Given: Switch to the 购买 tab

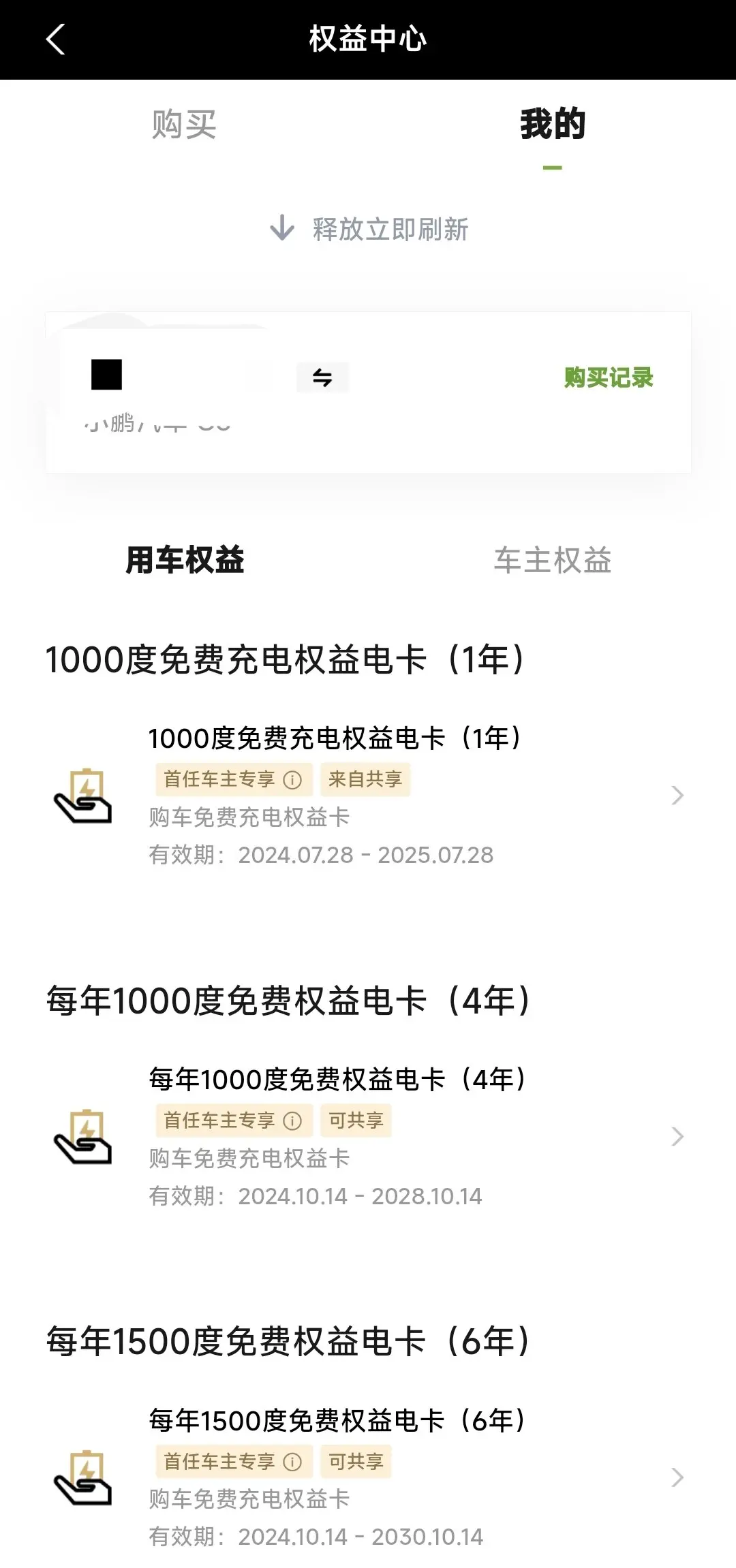Looking at the screenshot, I should coord(184,125).
